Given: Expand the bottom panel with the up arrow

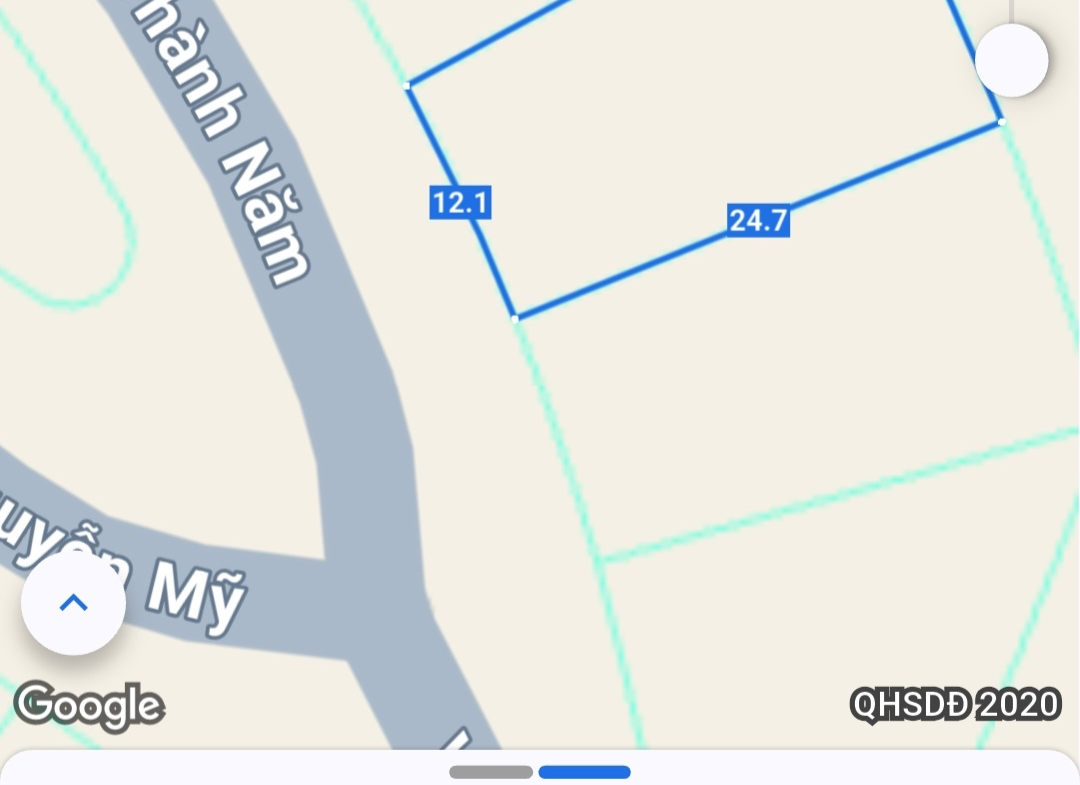Looking at the screenshot, I should 73,603.
